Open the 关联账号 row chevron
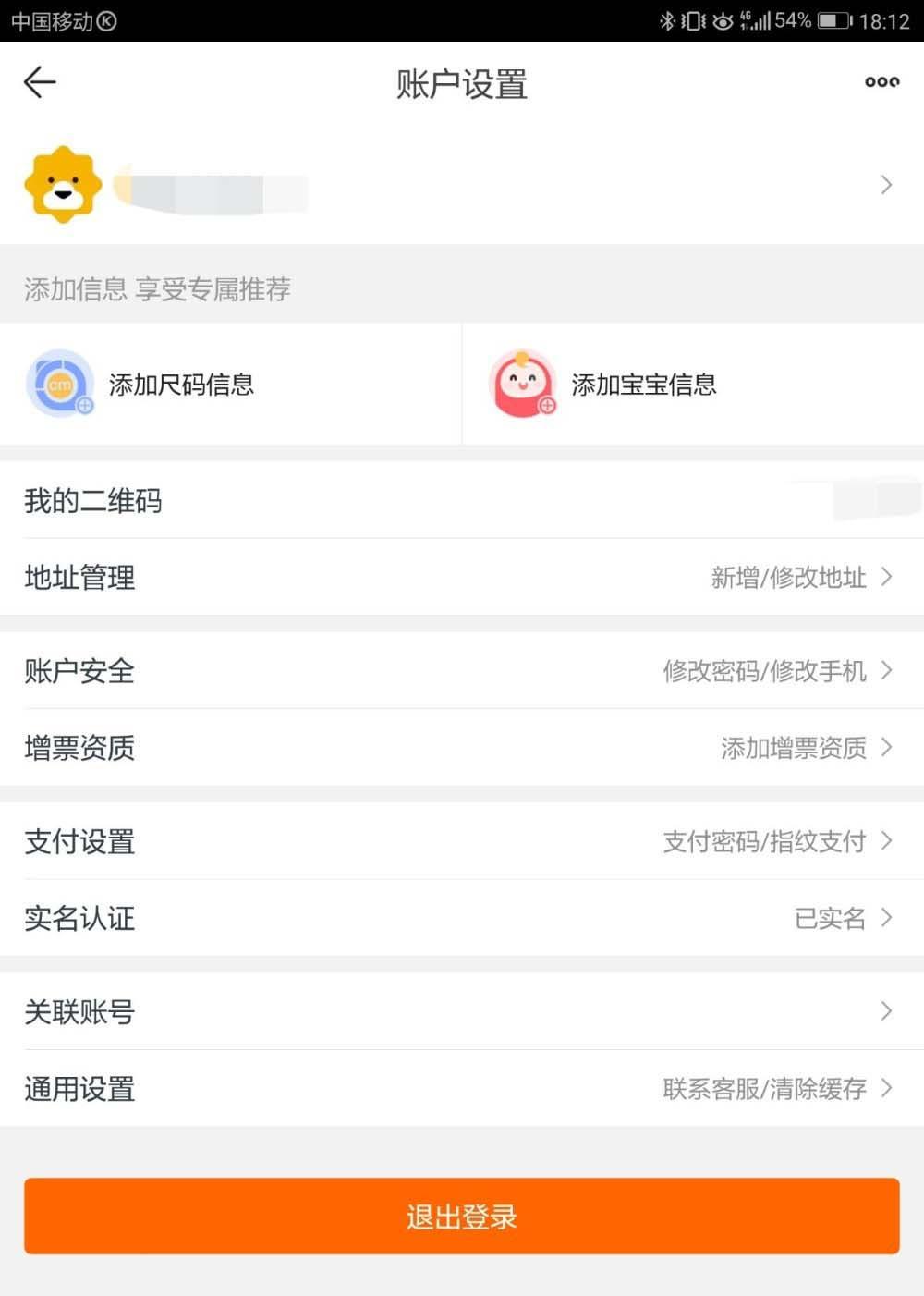Viewport: 924px width, 1296px height. click(886, 1011)
